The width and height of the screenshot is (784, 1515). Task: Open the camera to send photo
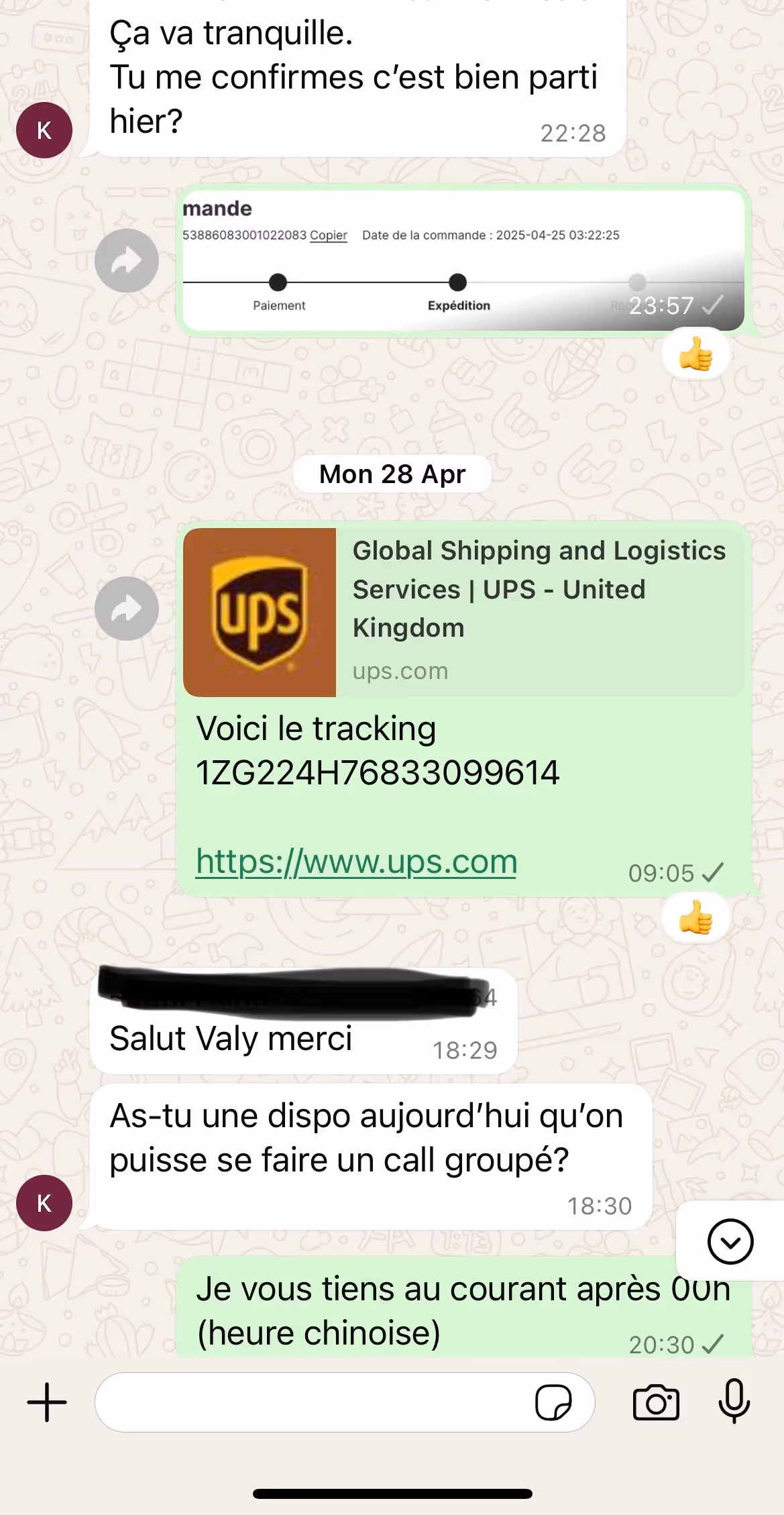656,1402
